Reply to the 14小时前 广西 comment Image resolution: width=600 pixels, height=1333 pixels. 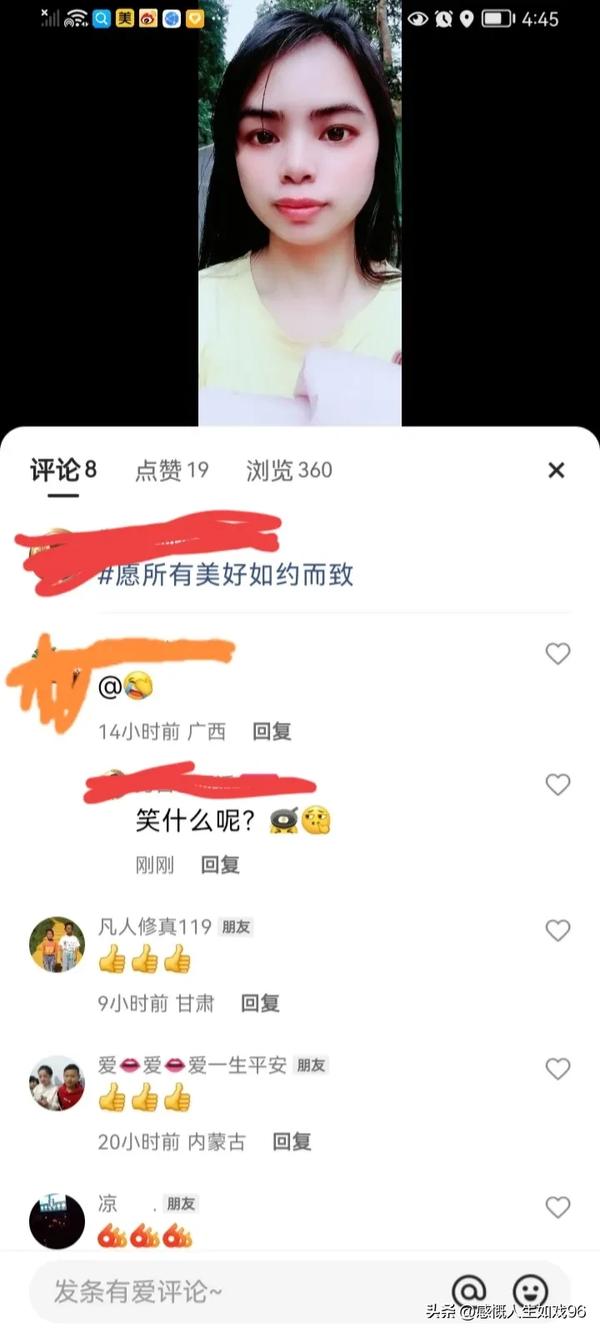click(271, 732)
